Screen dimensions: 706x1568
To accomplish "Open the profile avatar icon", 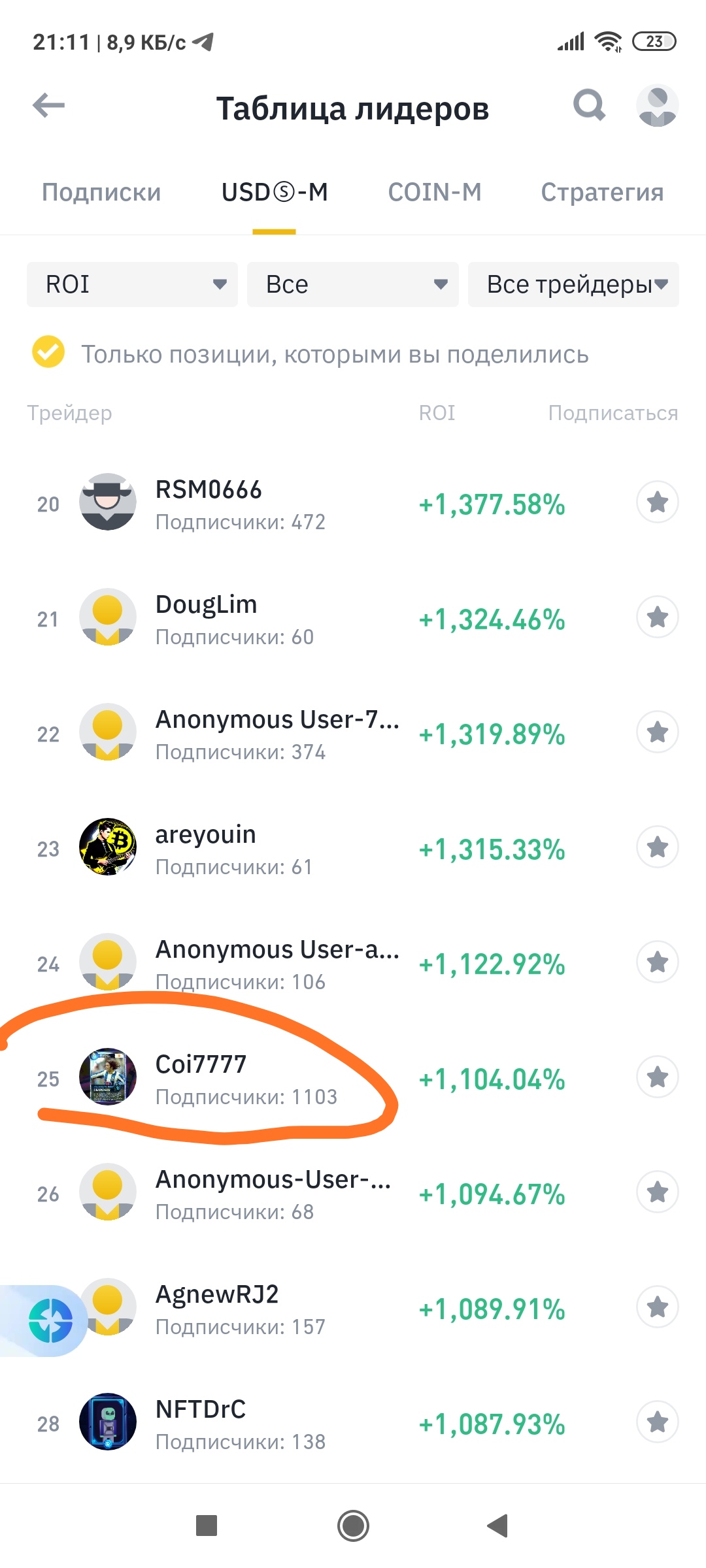I will [x=657, y=105].
